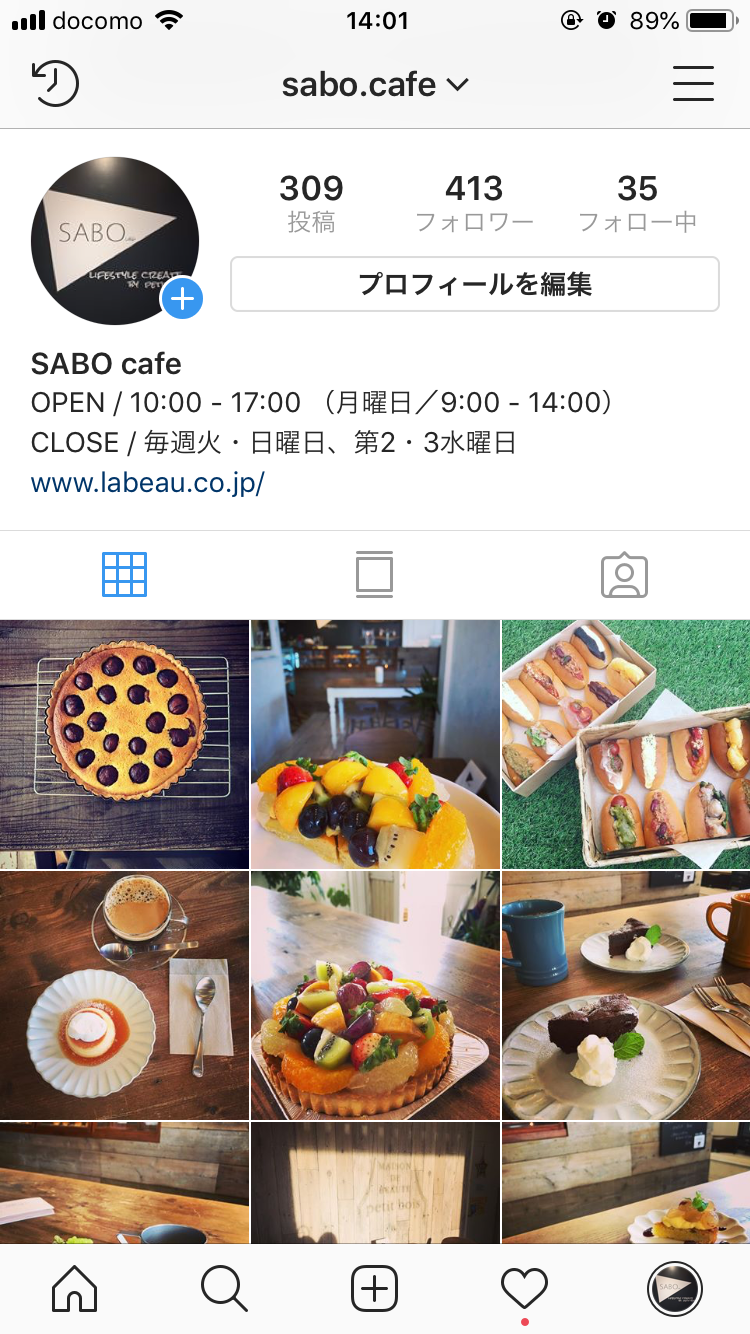750x1334 pixels.
Task: Open the cherry tart post
Action: [124, 744]
